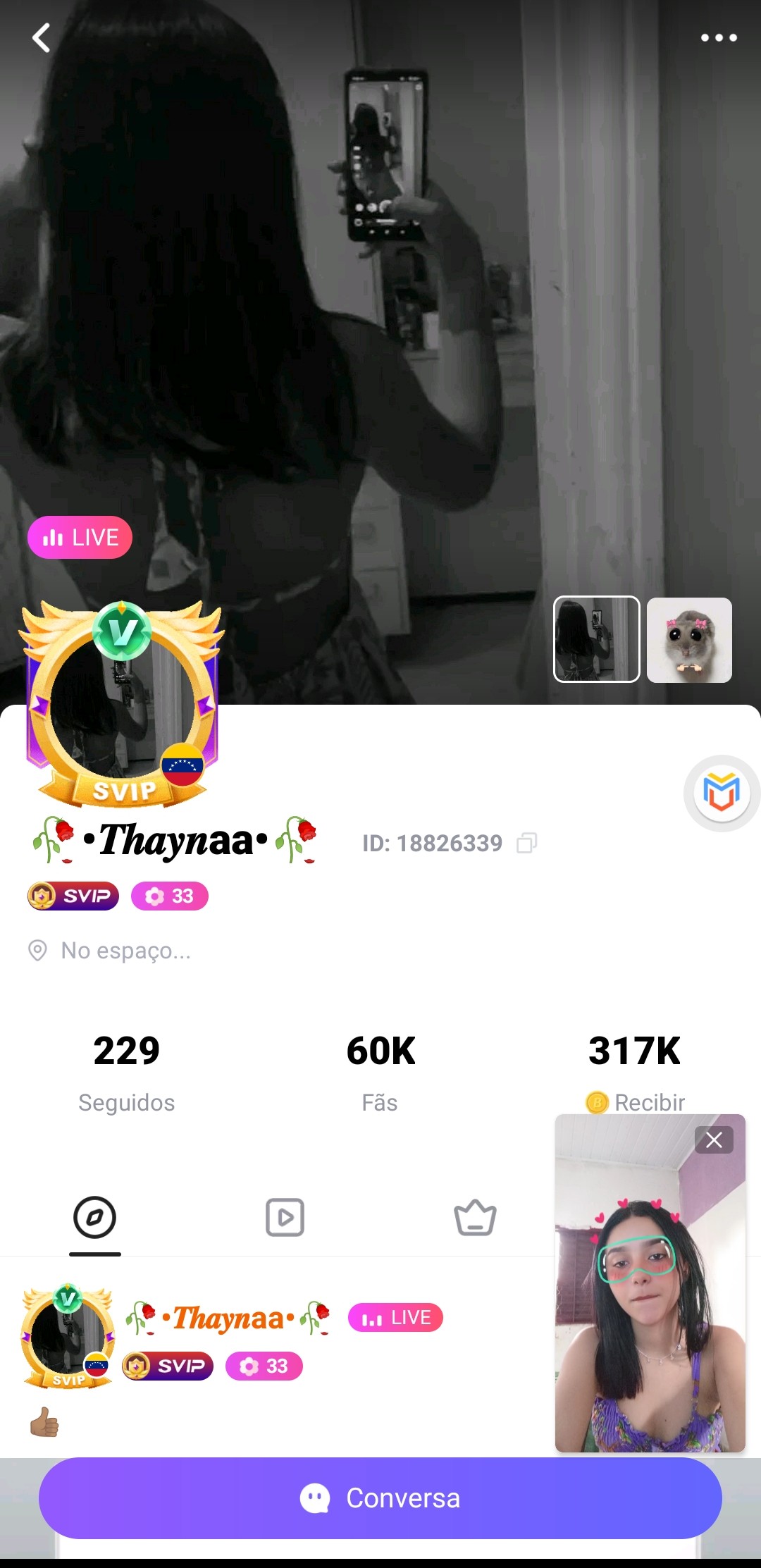Tap the SVIP badge under the name
761x1568 pixels.
(x=73, y=896)
